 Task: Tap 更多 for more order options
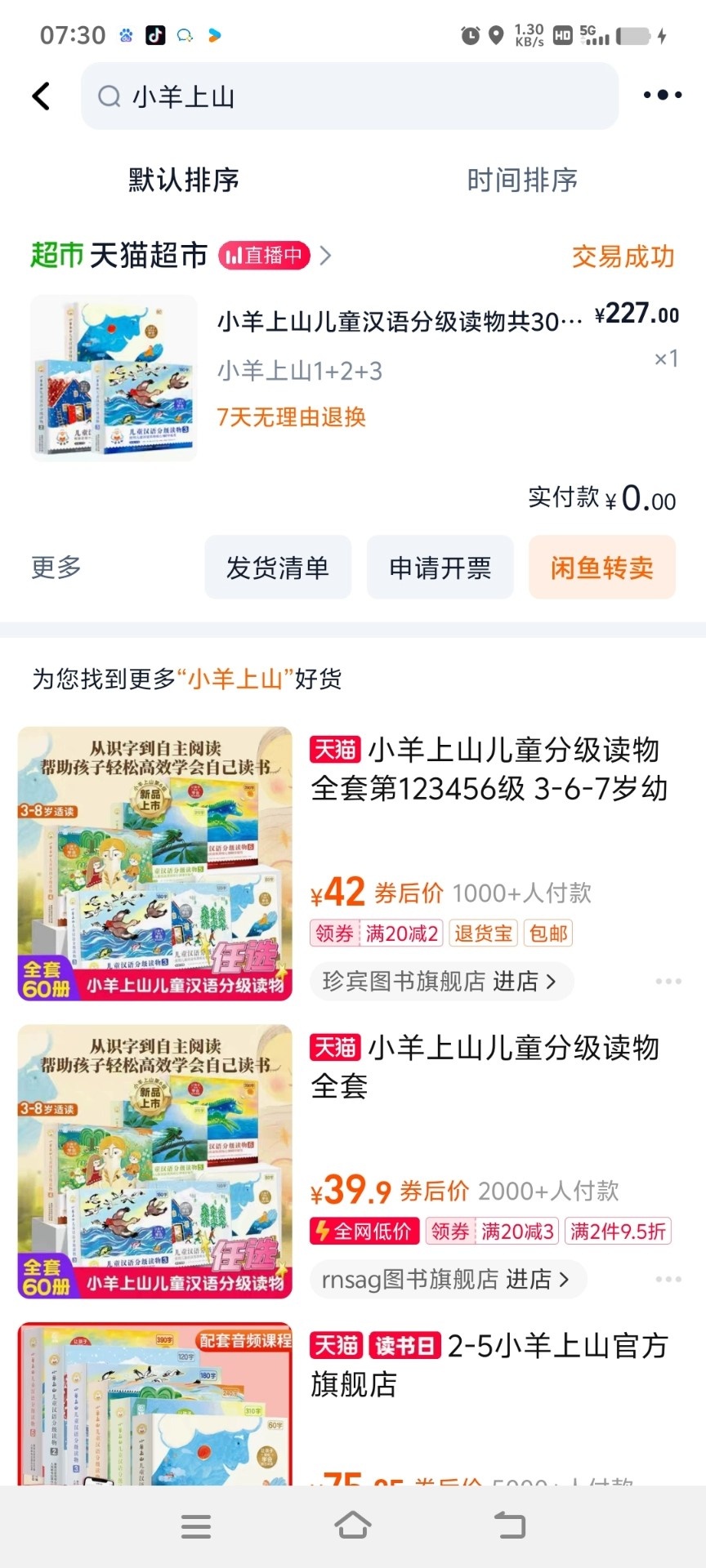[56, 567]
